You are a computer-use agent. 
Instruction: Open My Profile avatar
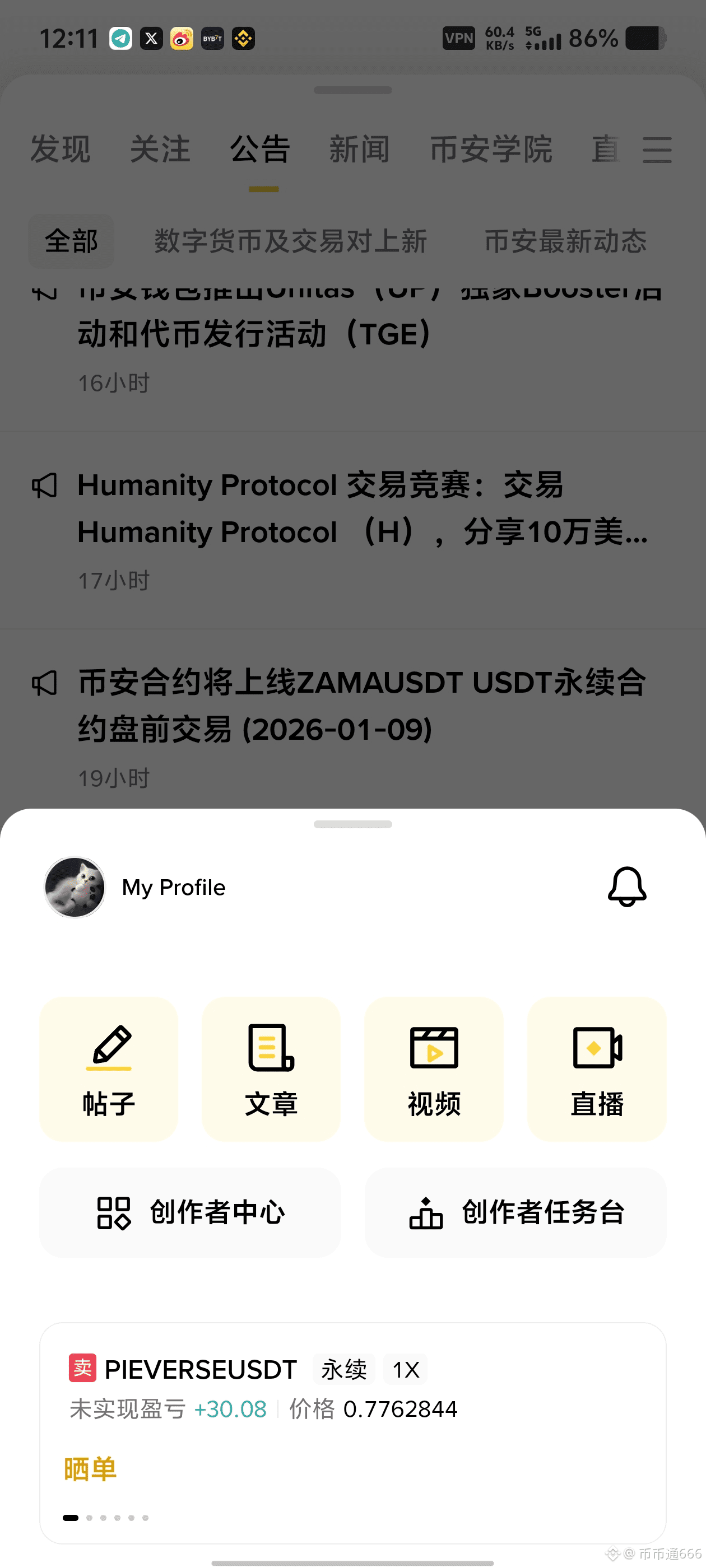tap(75, 887)
